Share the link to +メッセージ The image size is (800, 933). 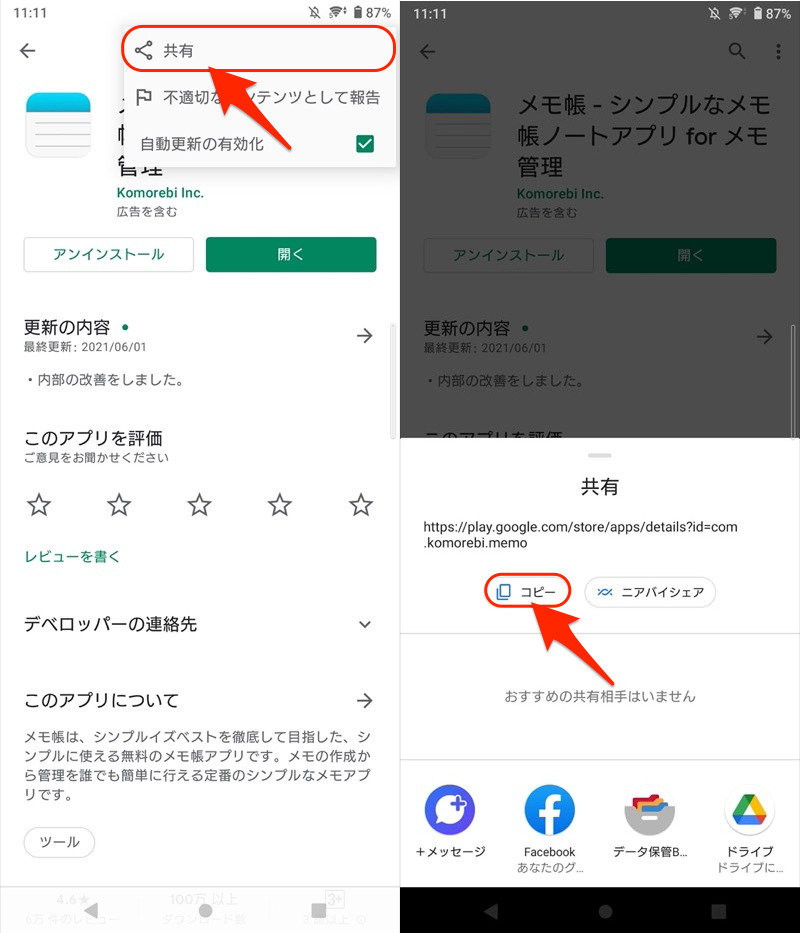pos(450,810)
